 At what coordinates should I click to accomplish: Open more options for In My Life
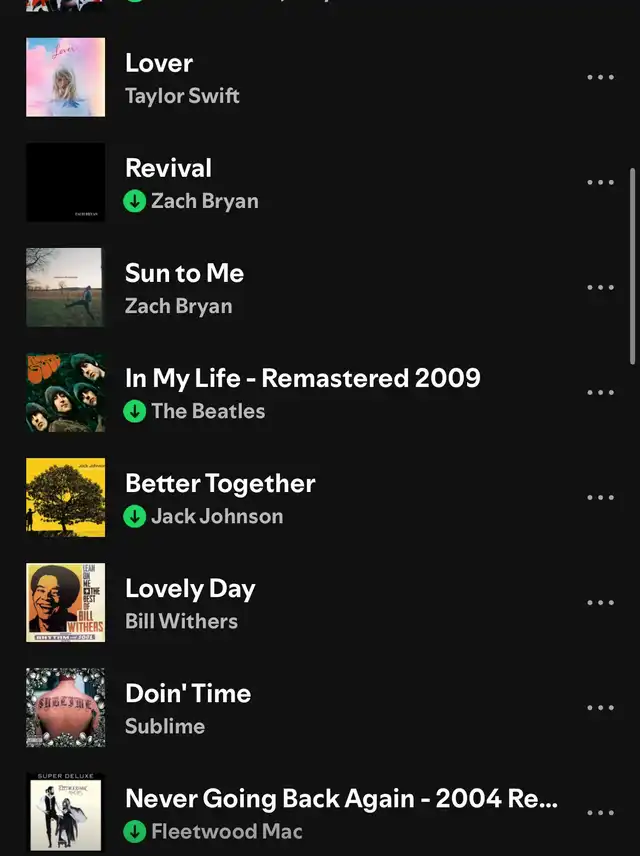600,392
